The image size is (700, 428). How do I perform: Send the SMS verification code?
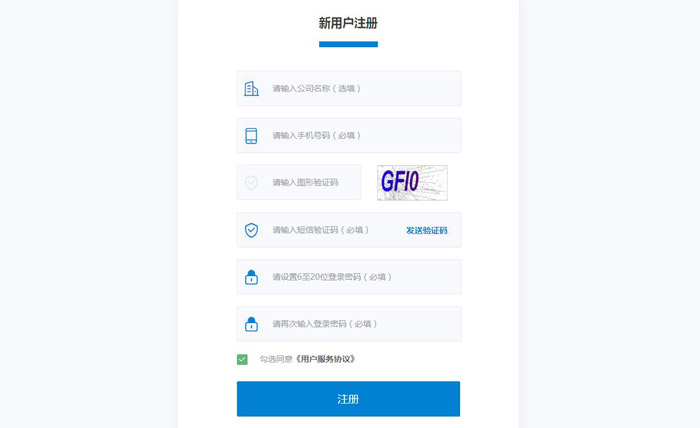coord(426,230)
